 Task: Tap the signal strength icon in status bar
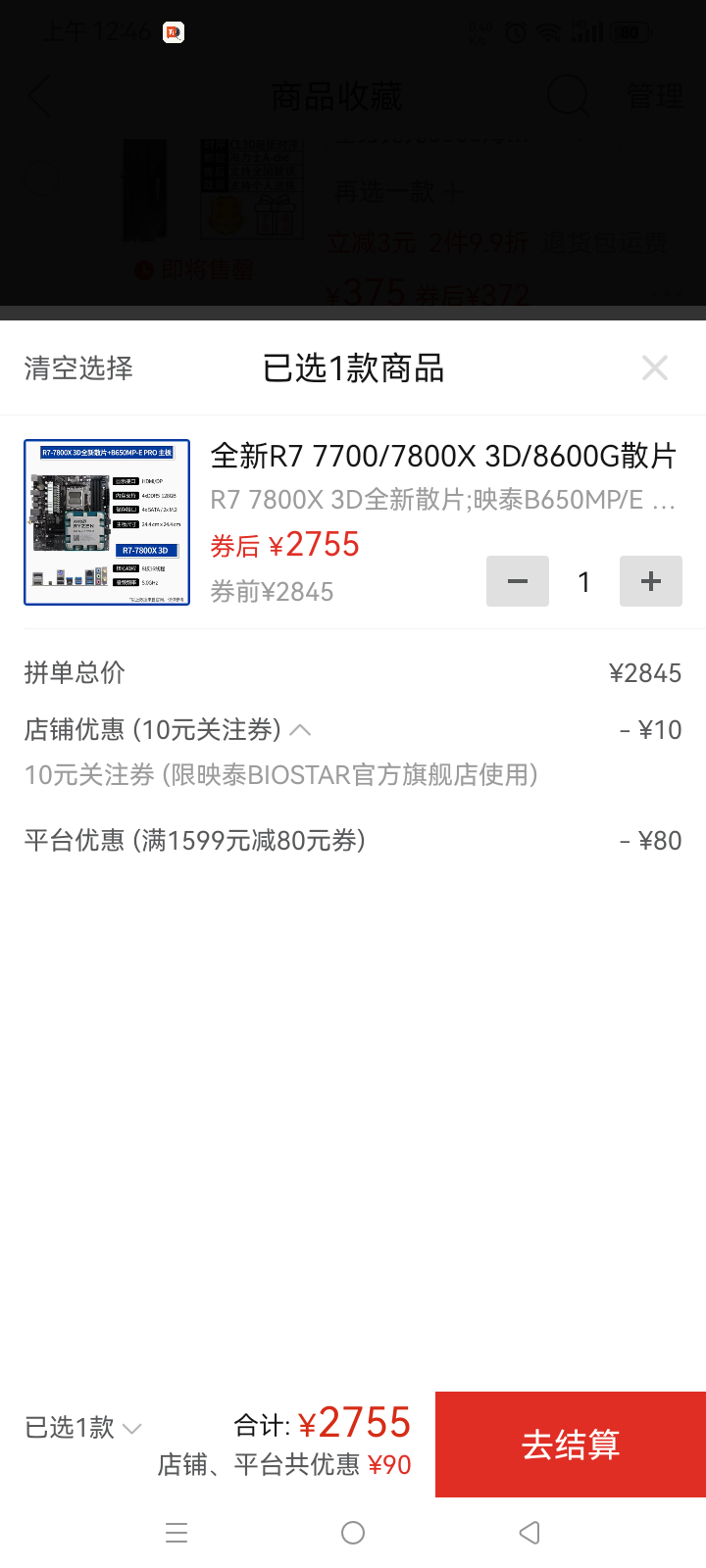coord(588,32)
